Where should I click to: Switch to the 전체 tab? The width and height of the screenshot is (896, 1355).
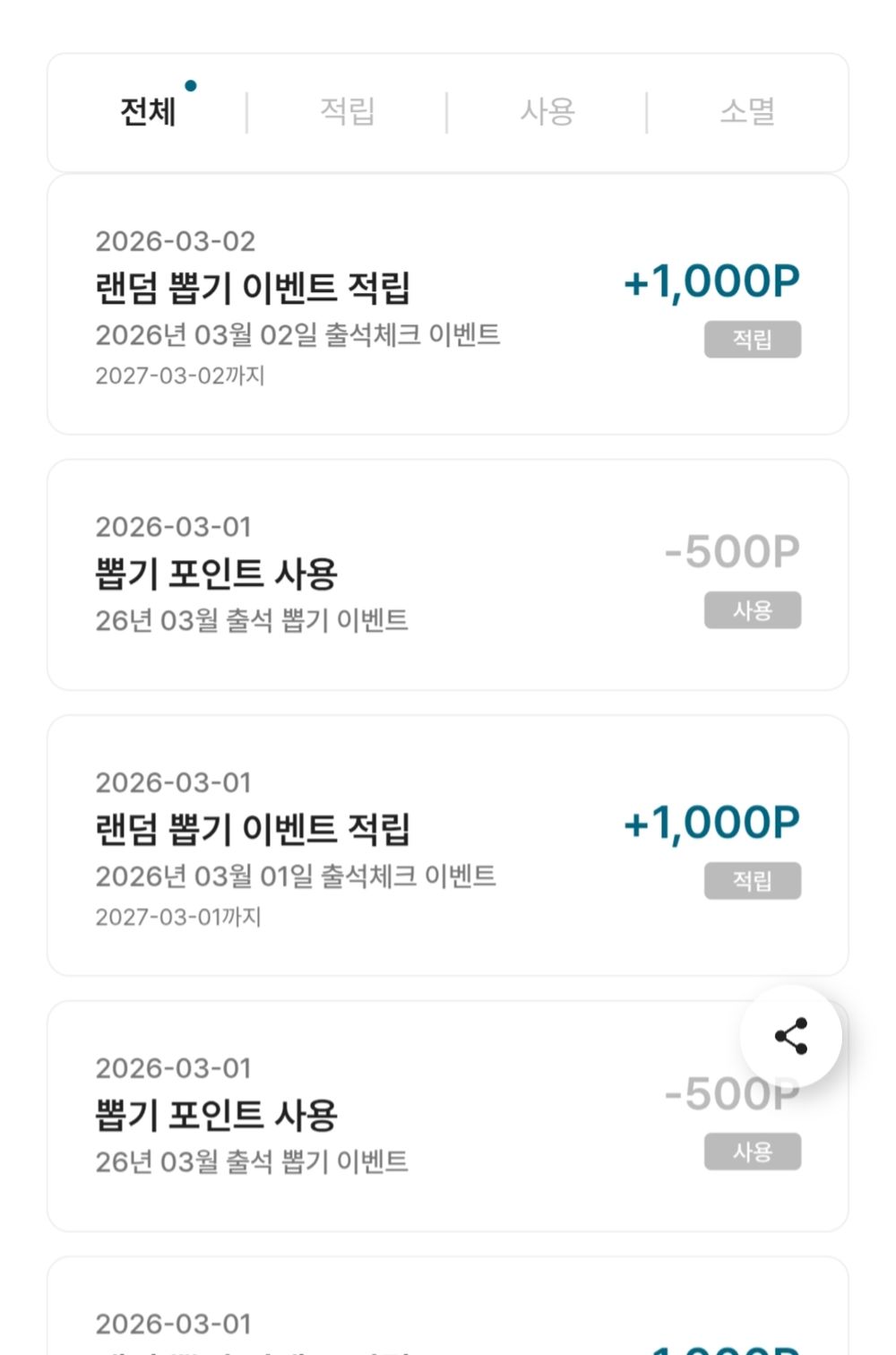[x=148, y=111]
